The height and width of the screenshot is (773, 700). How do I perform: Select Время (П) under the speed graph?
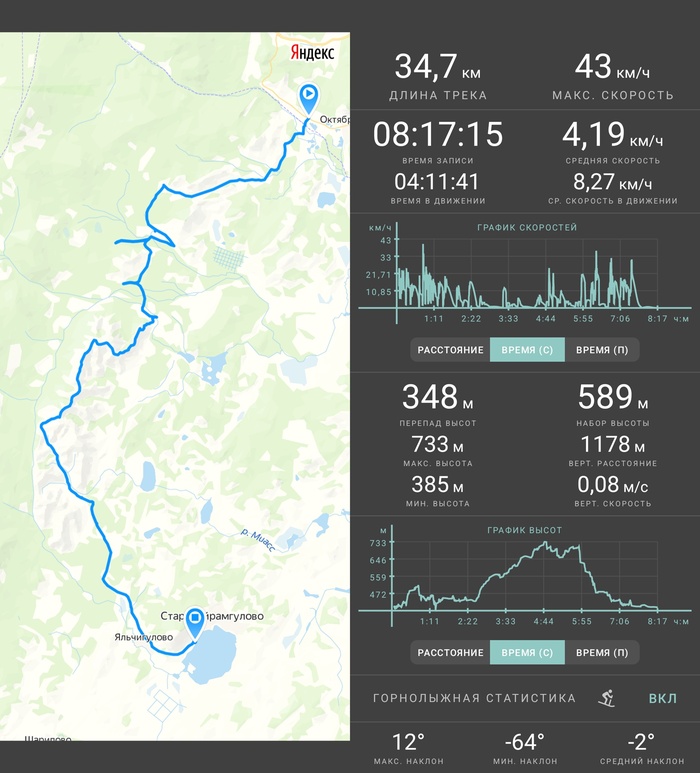pos(602,350)
